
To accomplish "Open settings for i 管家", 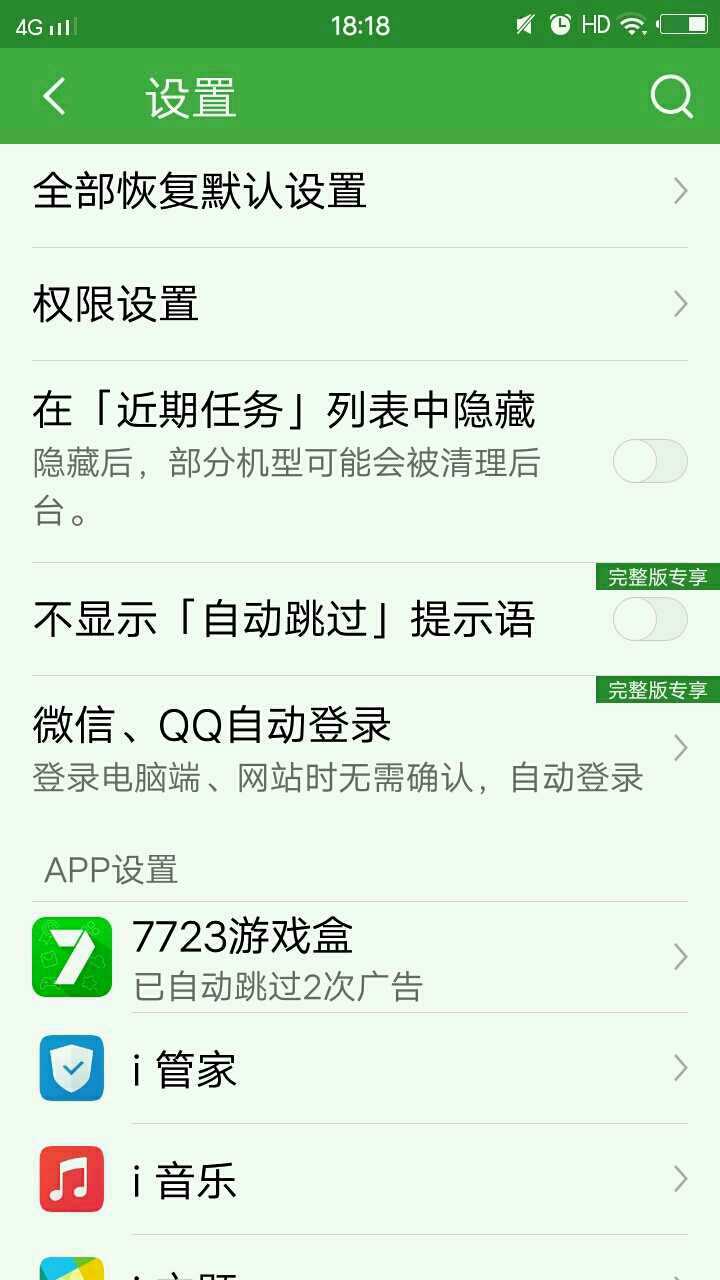I will point(360,1068).
